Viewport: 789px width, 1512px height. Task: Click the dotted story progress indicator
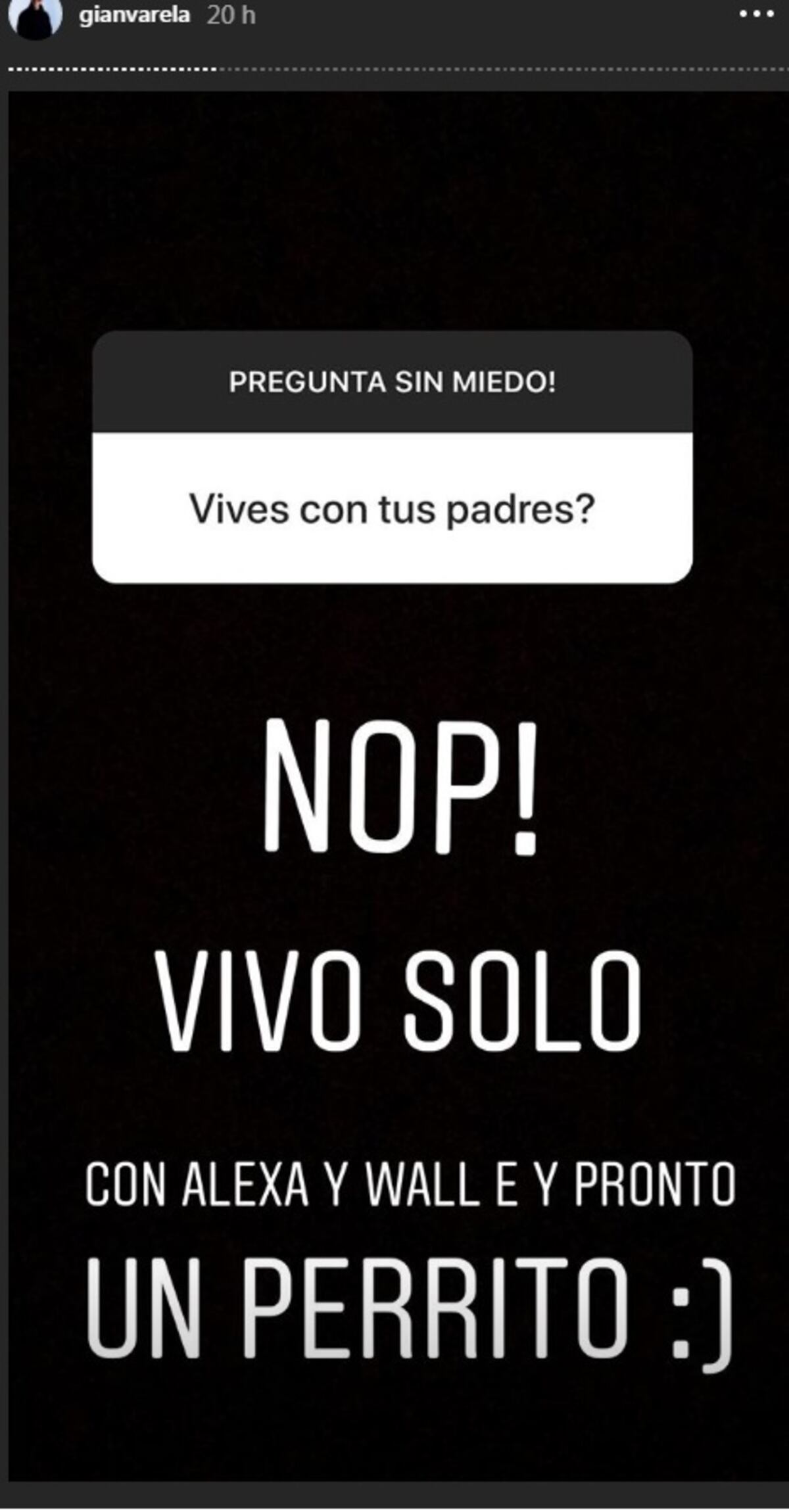(x=394, y=66)
